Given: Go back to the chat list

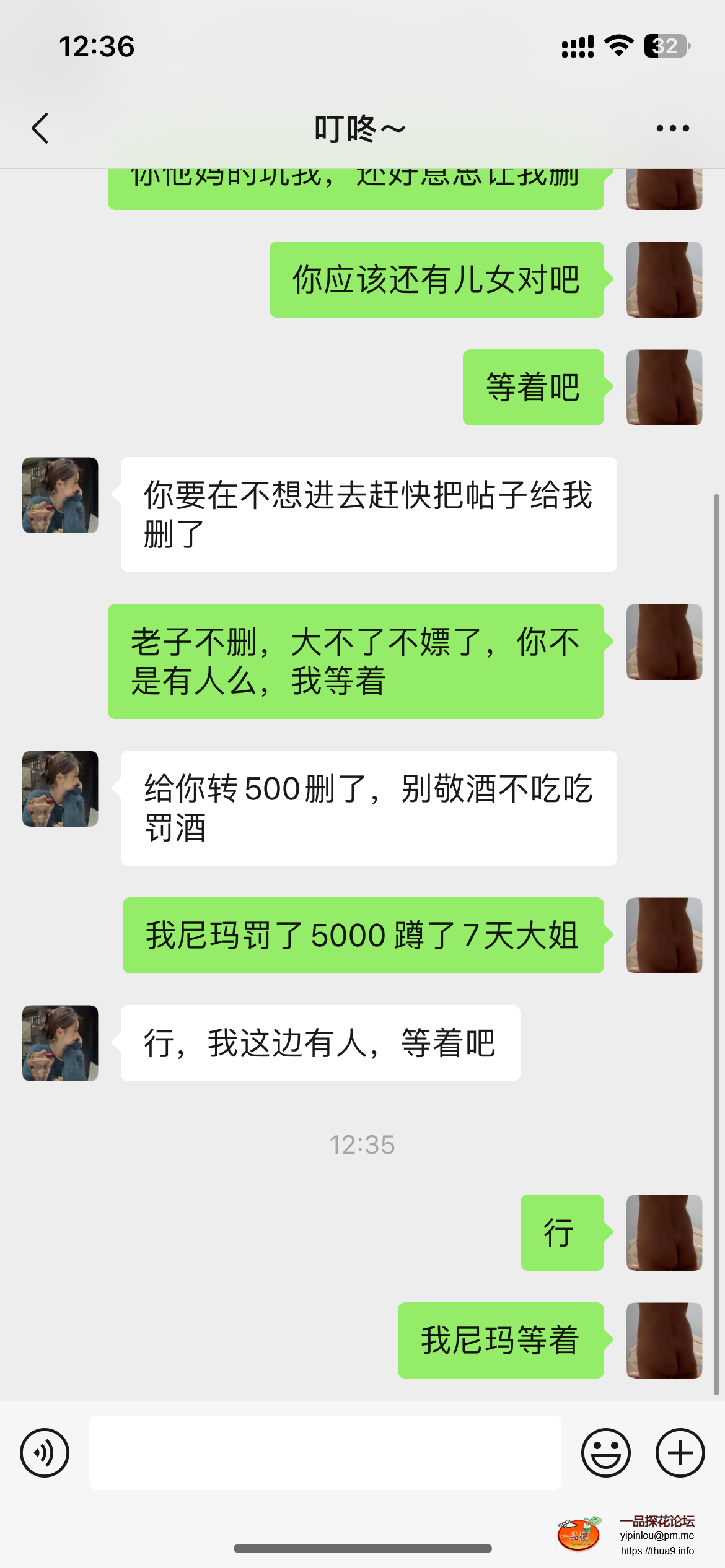Looking at the screenshot, I should 40,127.
